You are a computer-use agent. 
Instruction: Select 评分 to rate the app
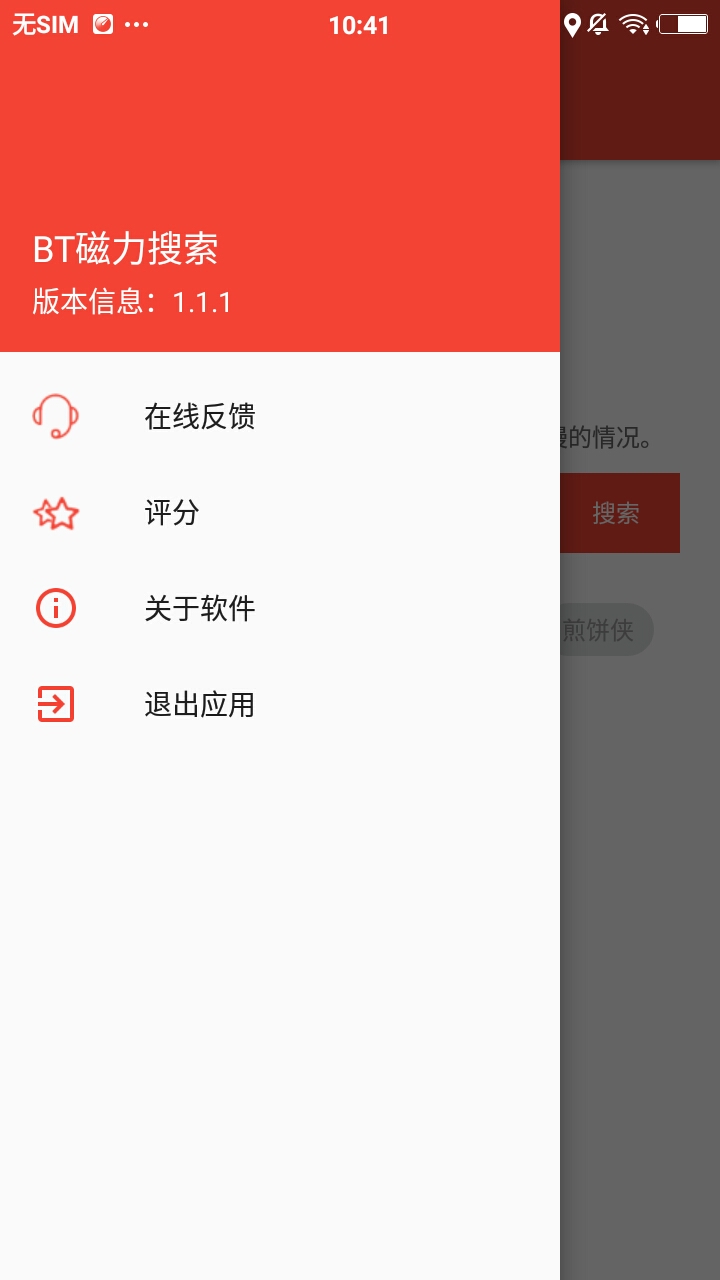(x=280, y=512)
